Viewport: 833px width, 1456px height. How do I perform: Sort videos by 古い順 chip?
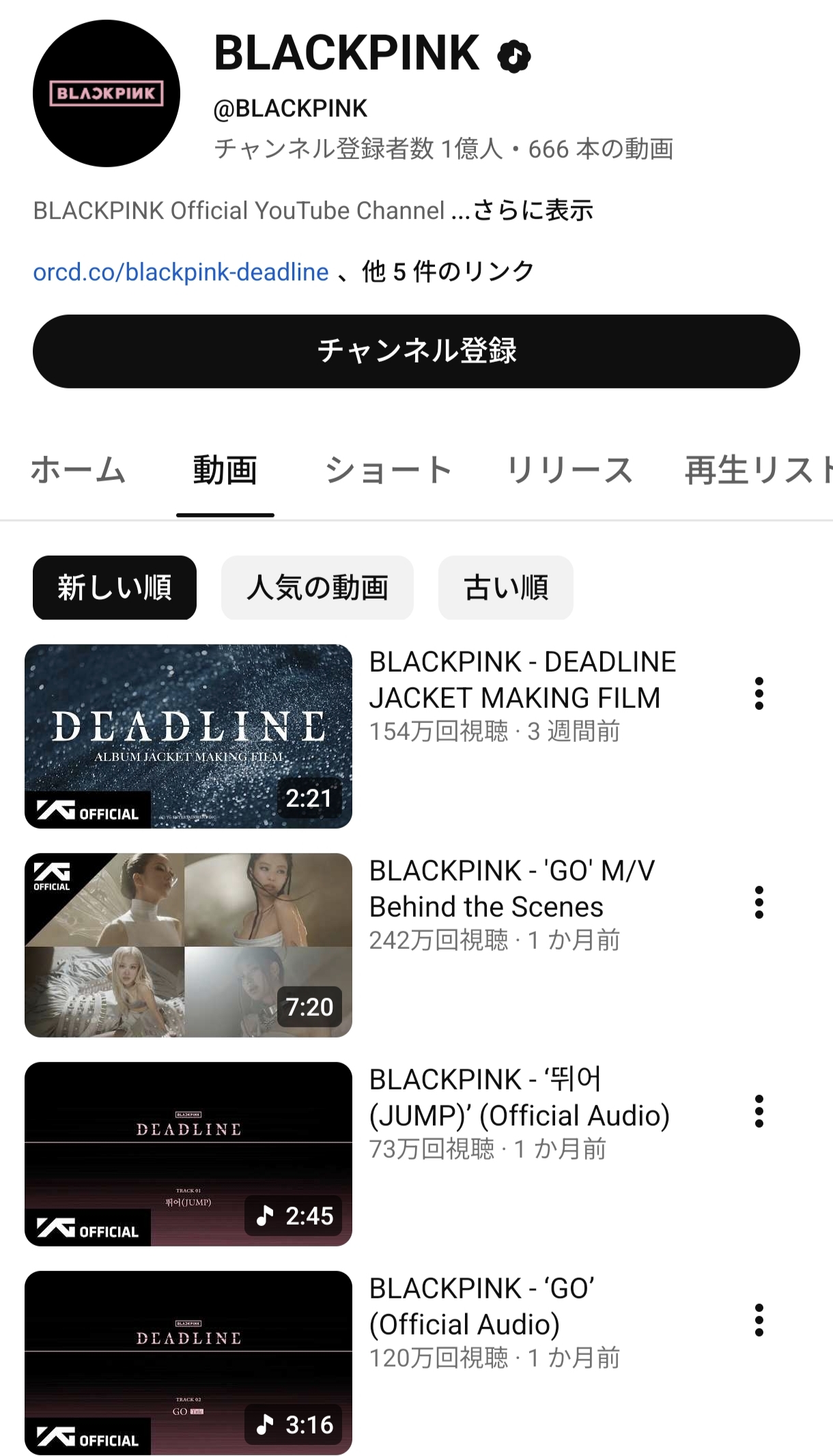coord(505,588)
